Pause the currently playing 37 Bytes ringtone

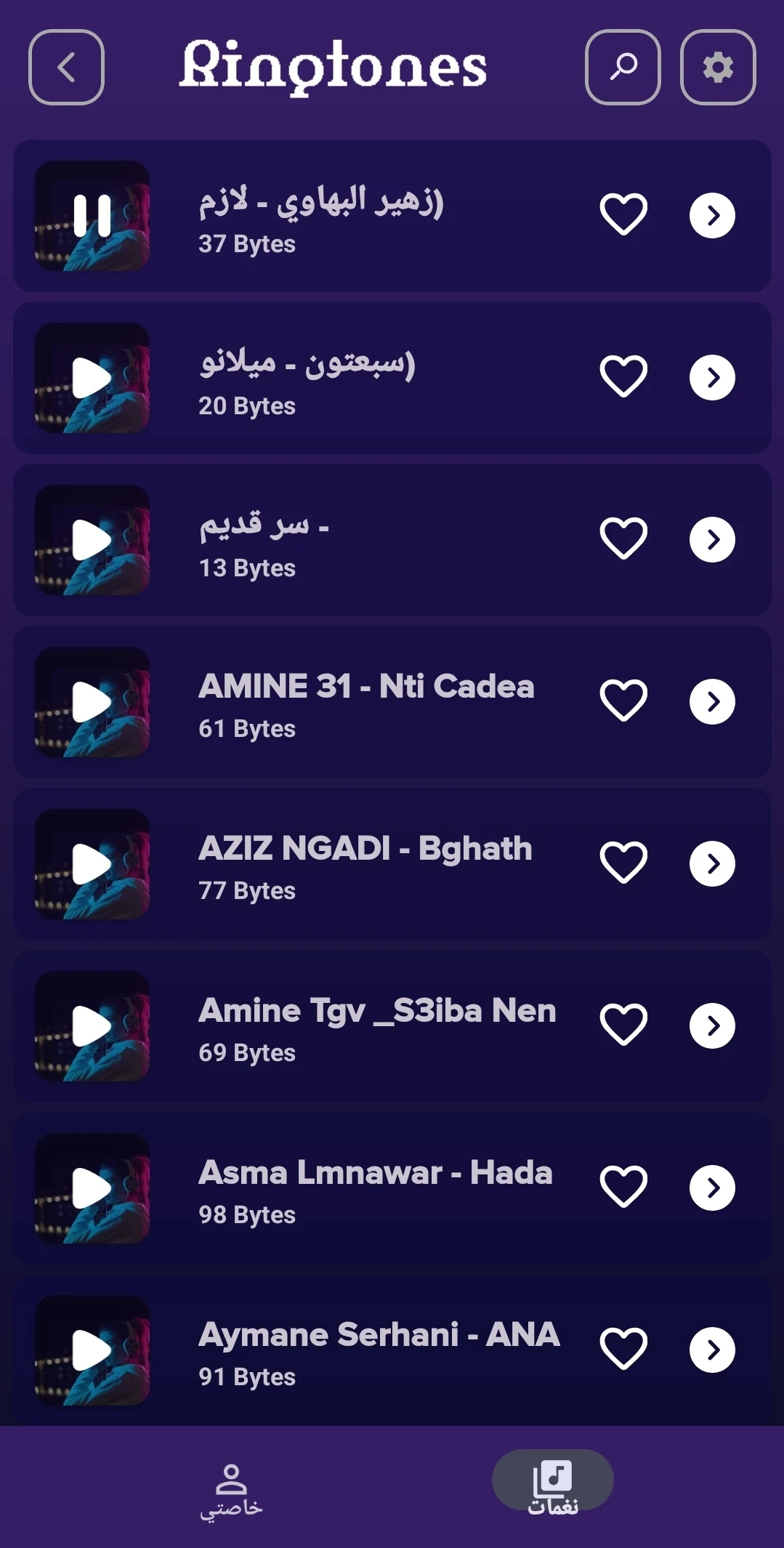point(92,216)
